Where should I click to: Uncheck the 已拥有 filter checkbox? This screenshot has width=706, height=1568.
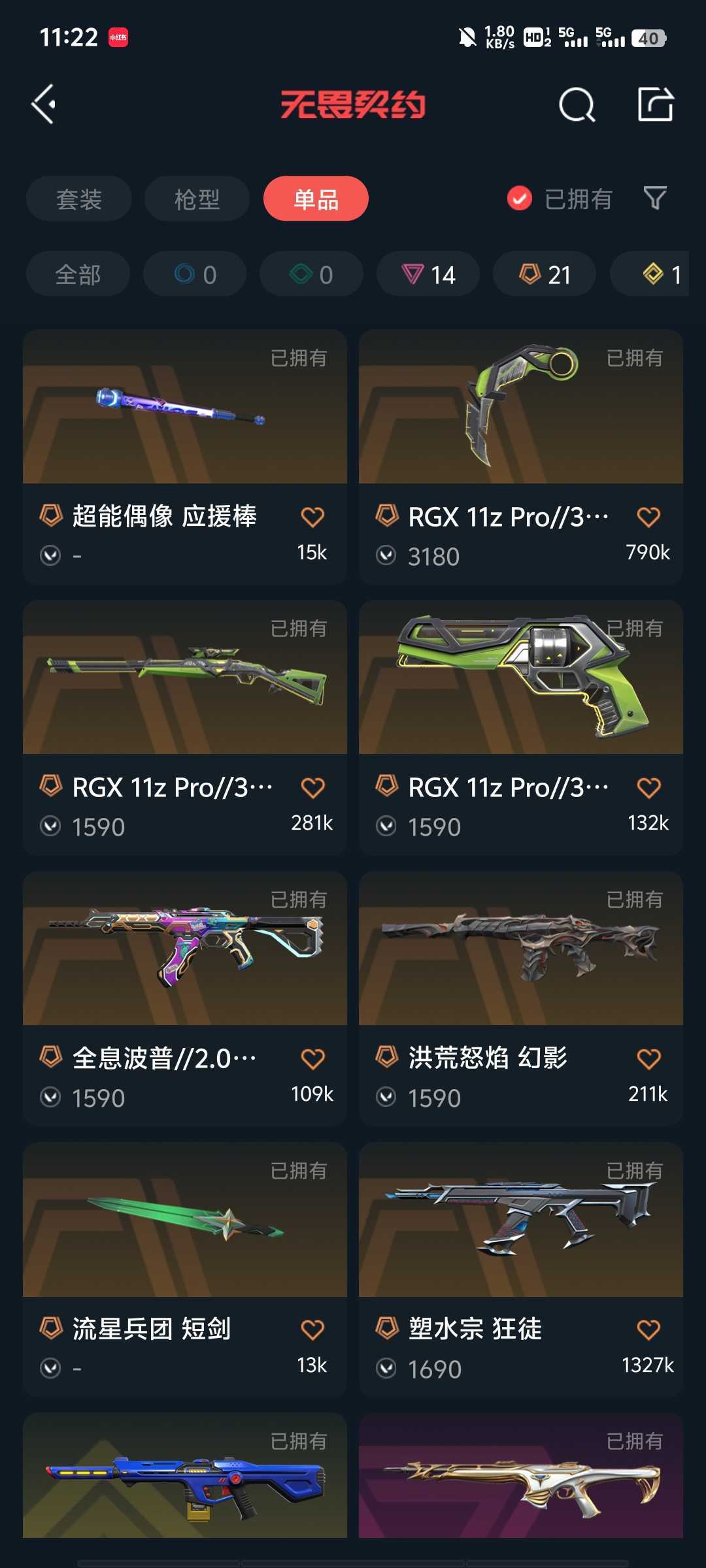pyautogui.click(x=520, y=199)
